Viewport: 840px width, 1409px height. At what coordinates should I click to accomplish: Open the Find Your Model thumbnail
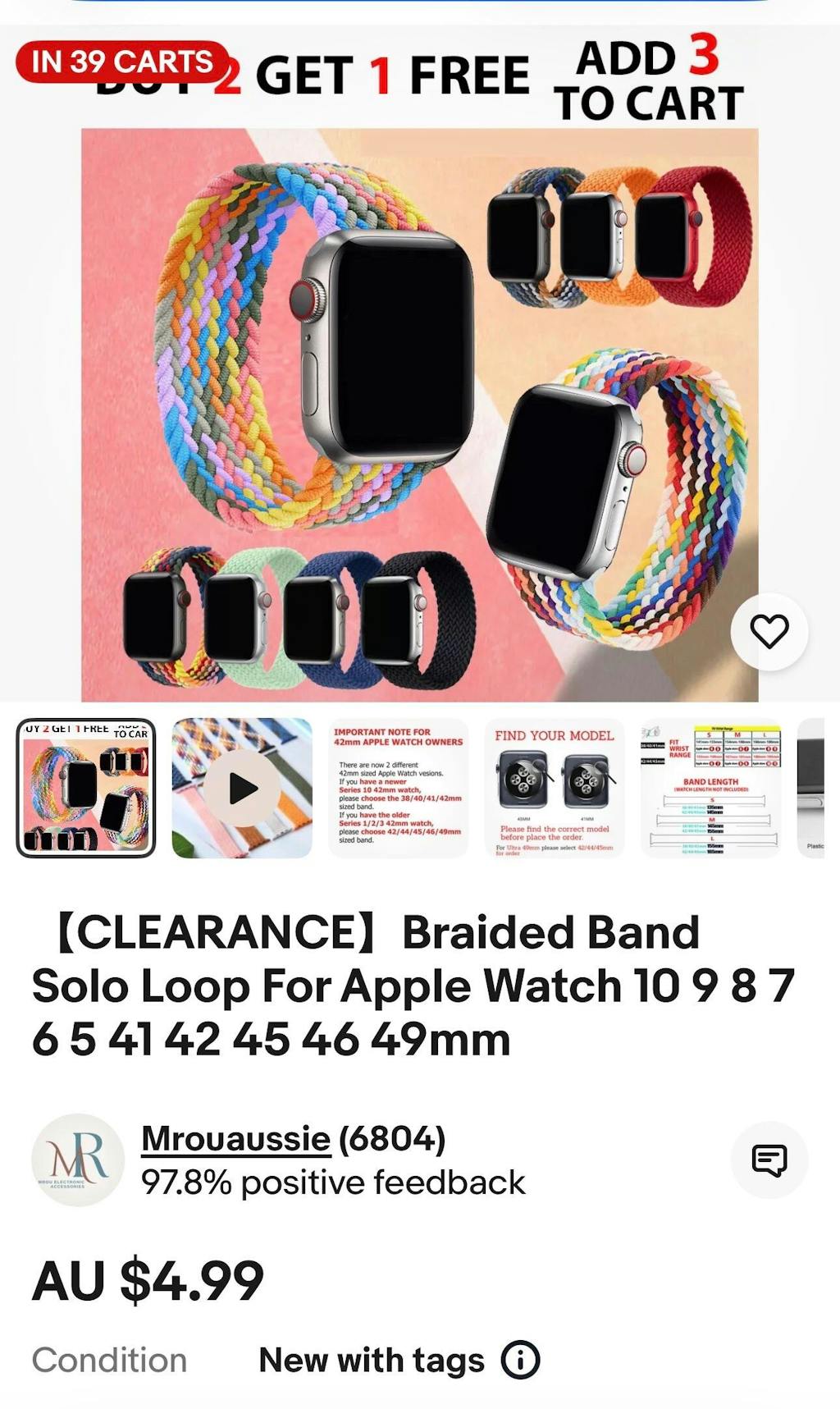click(554, 789)
